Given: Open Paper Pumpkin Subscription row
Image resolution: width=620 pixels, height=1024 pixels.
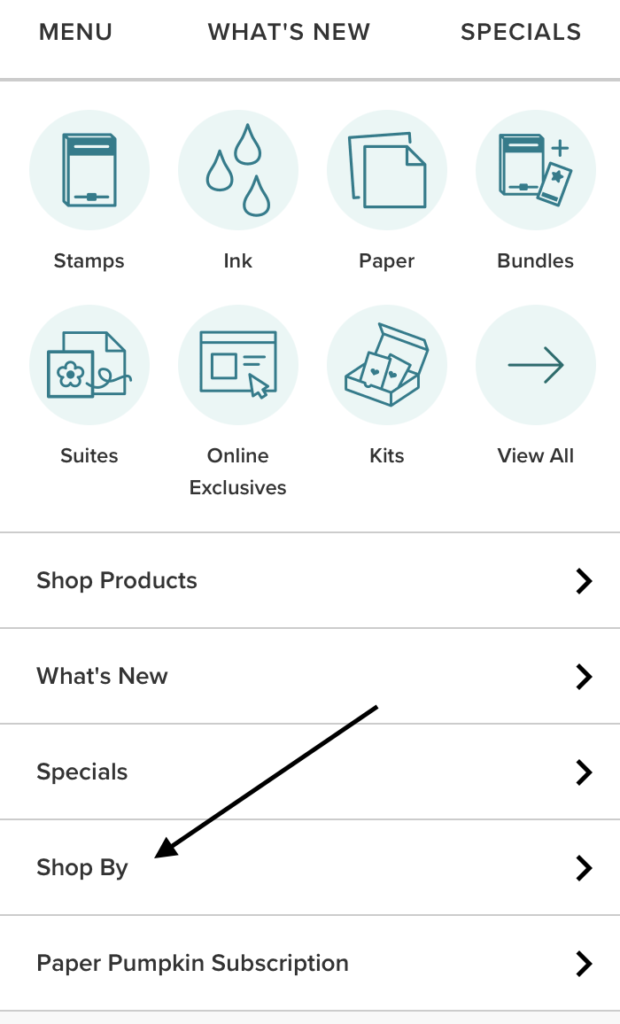Looking at the screenshot, I should click(310, 964).
